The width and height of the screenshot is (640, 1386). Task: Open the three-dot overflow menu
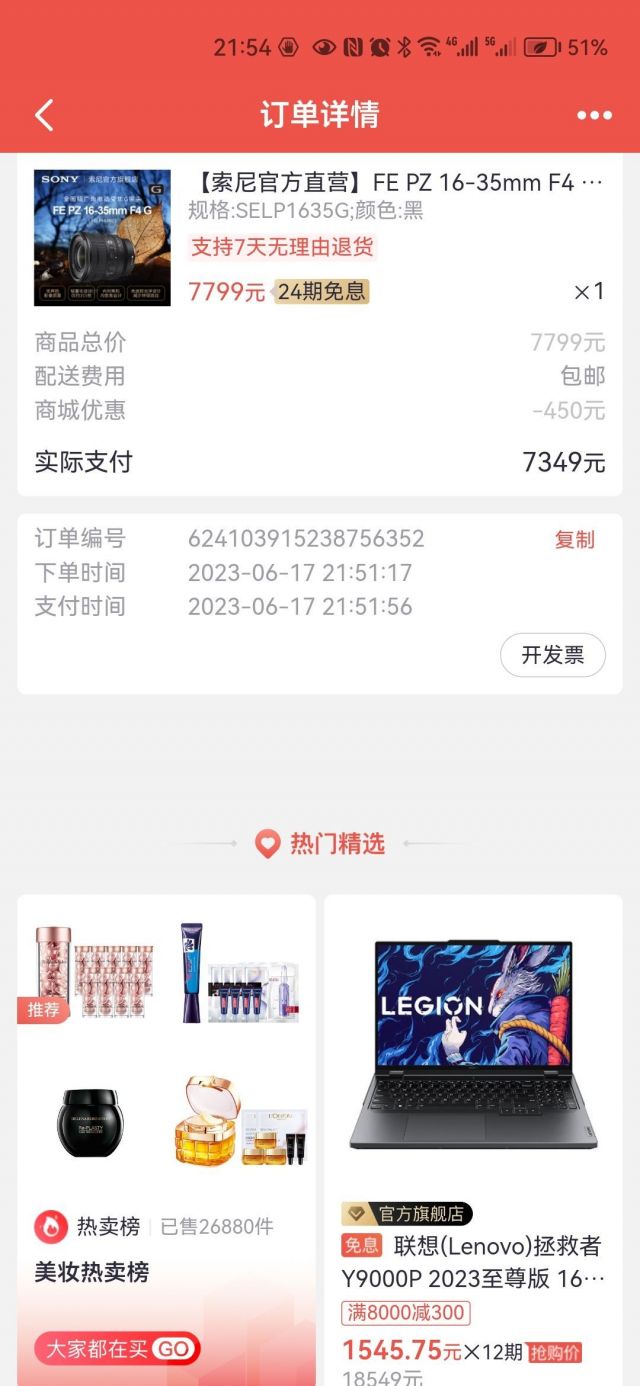click(594, 115)
